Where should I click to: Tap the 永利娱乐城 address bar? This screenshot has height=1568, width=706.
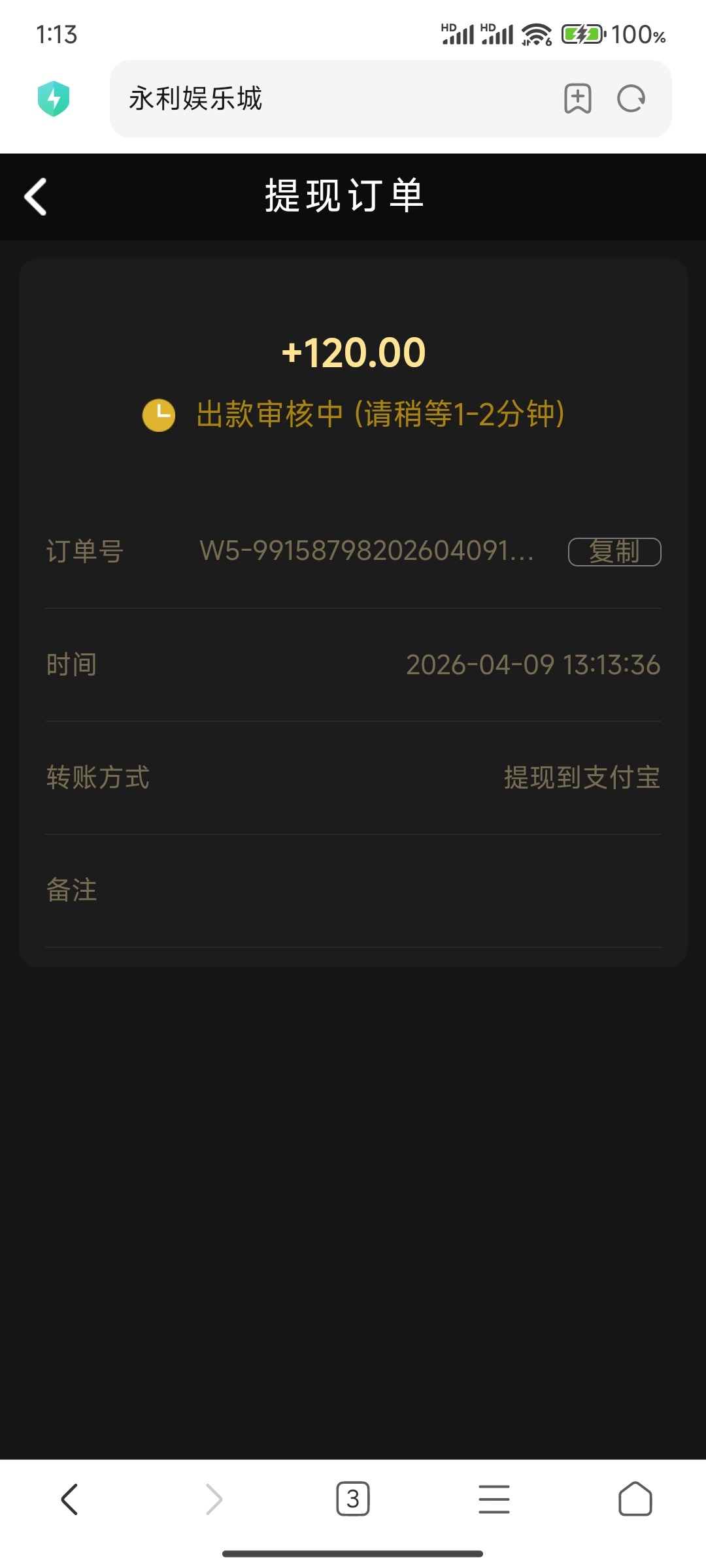pos(327,99)
